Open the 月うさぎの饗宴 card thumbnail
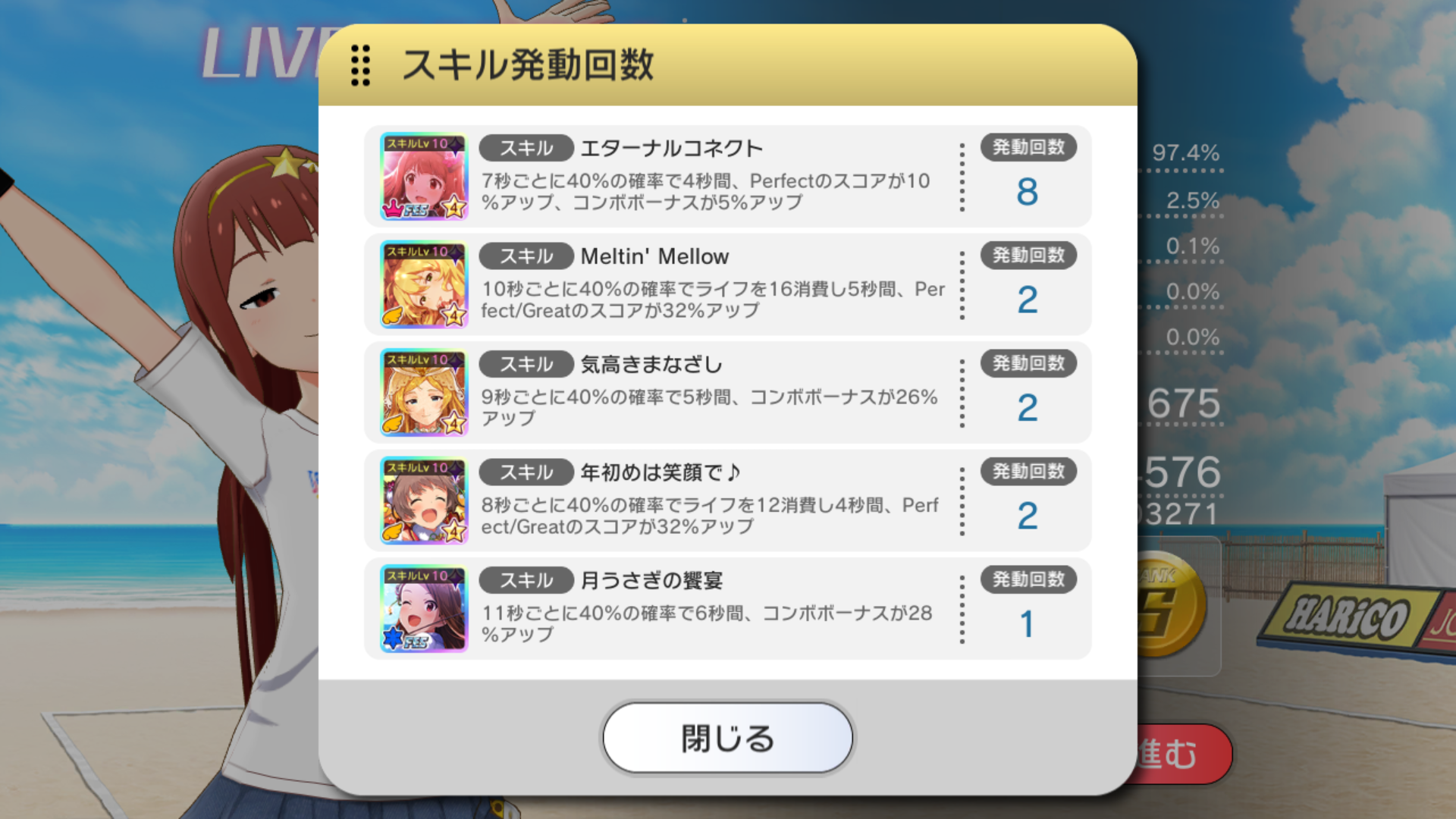 click(x=424, y=609)
